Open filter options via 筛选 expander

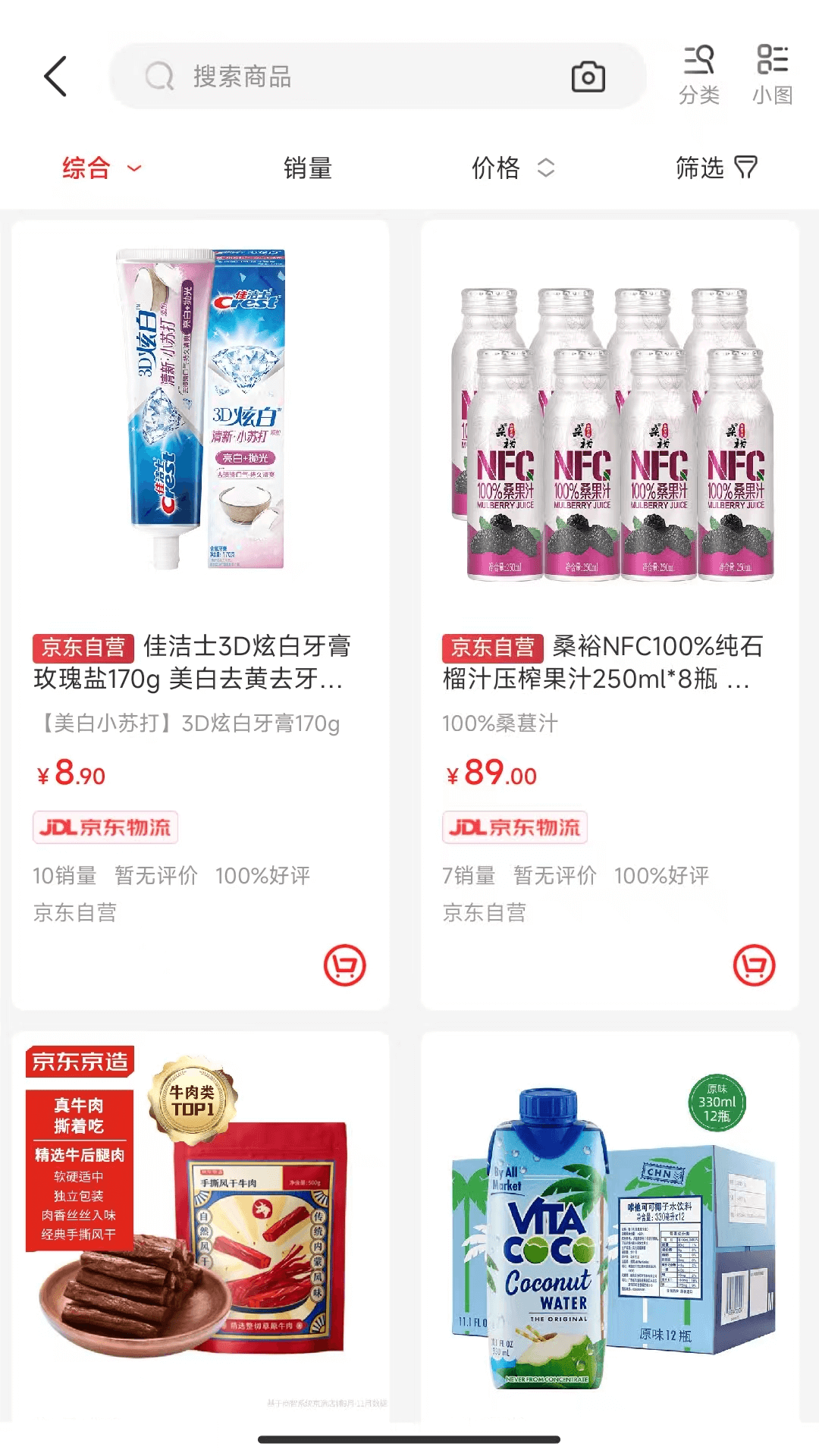[747, 169]
